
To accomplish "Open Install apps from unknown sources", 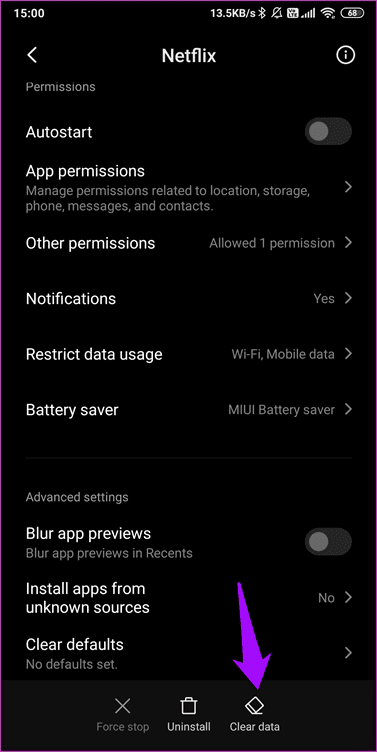I will (188, 598).
